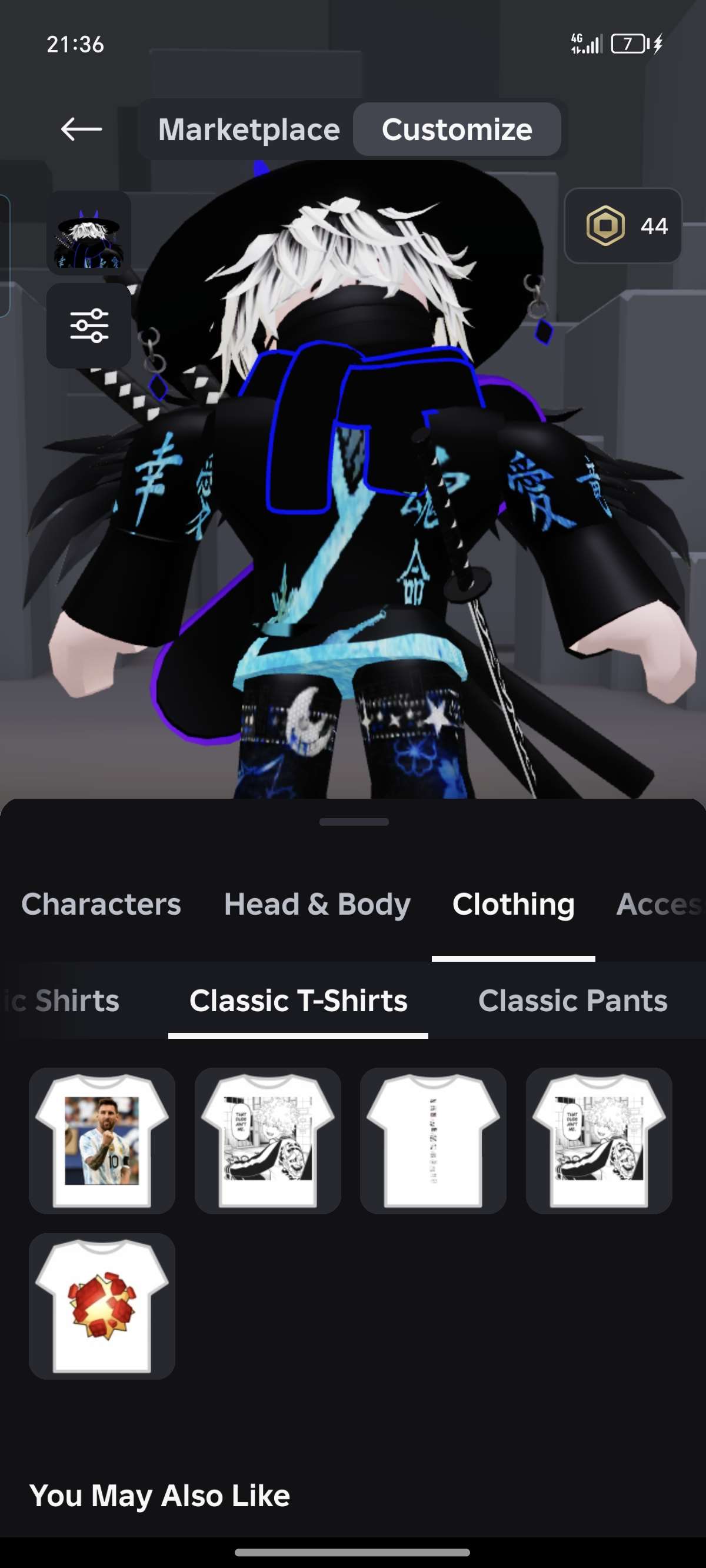This screenshot has width=706, height=1568.
Task: Select the Clothing category
Action: coord(514,905)
